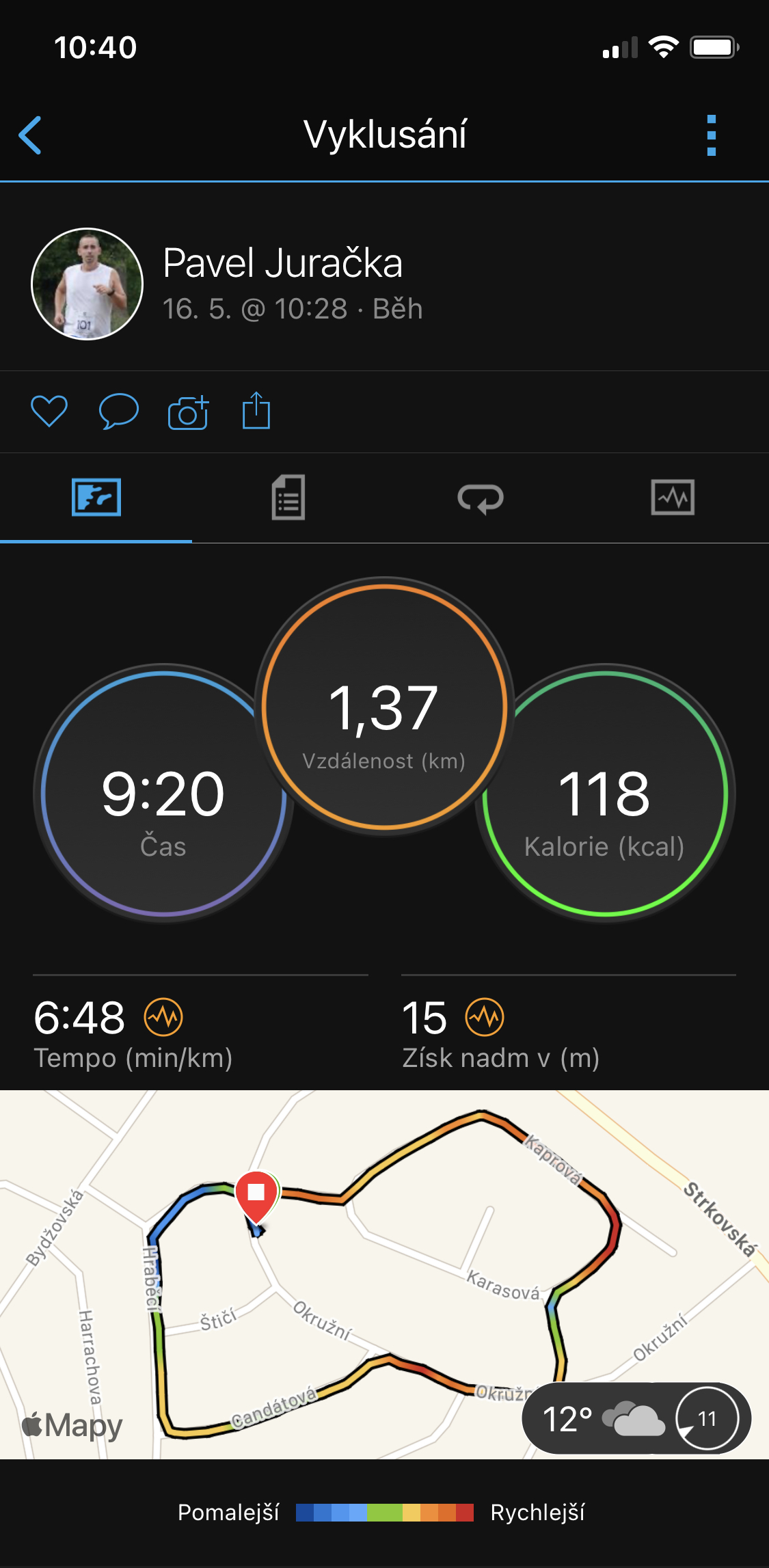Go back using the top-left arrow
769x1568 pixels.
click(x=30, y=135)
